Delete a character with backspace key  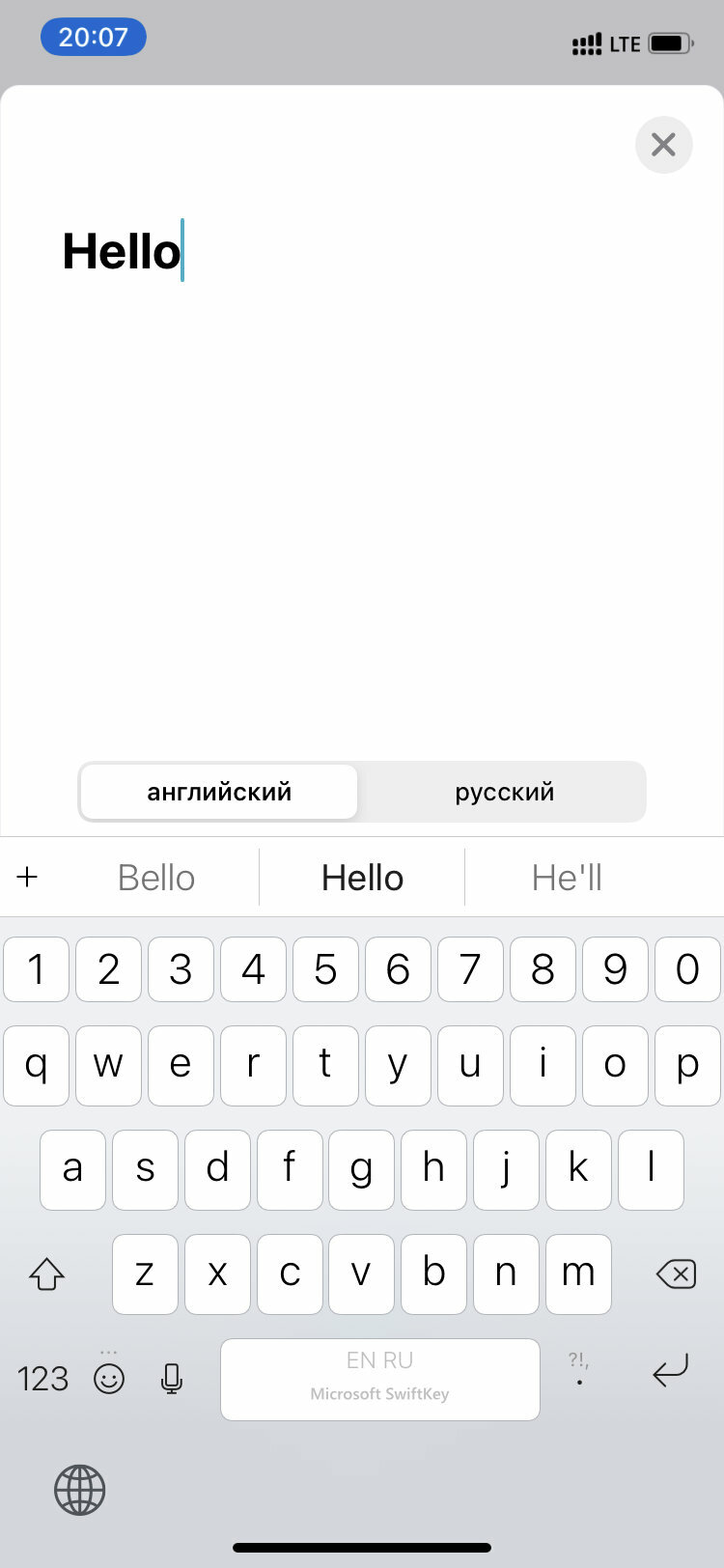tap(676, 1274)
